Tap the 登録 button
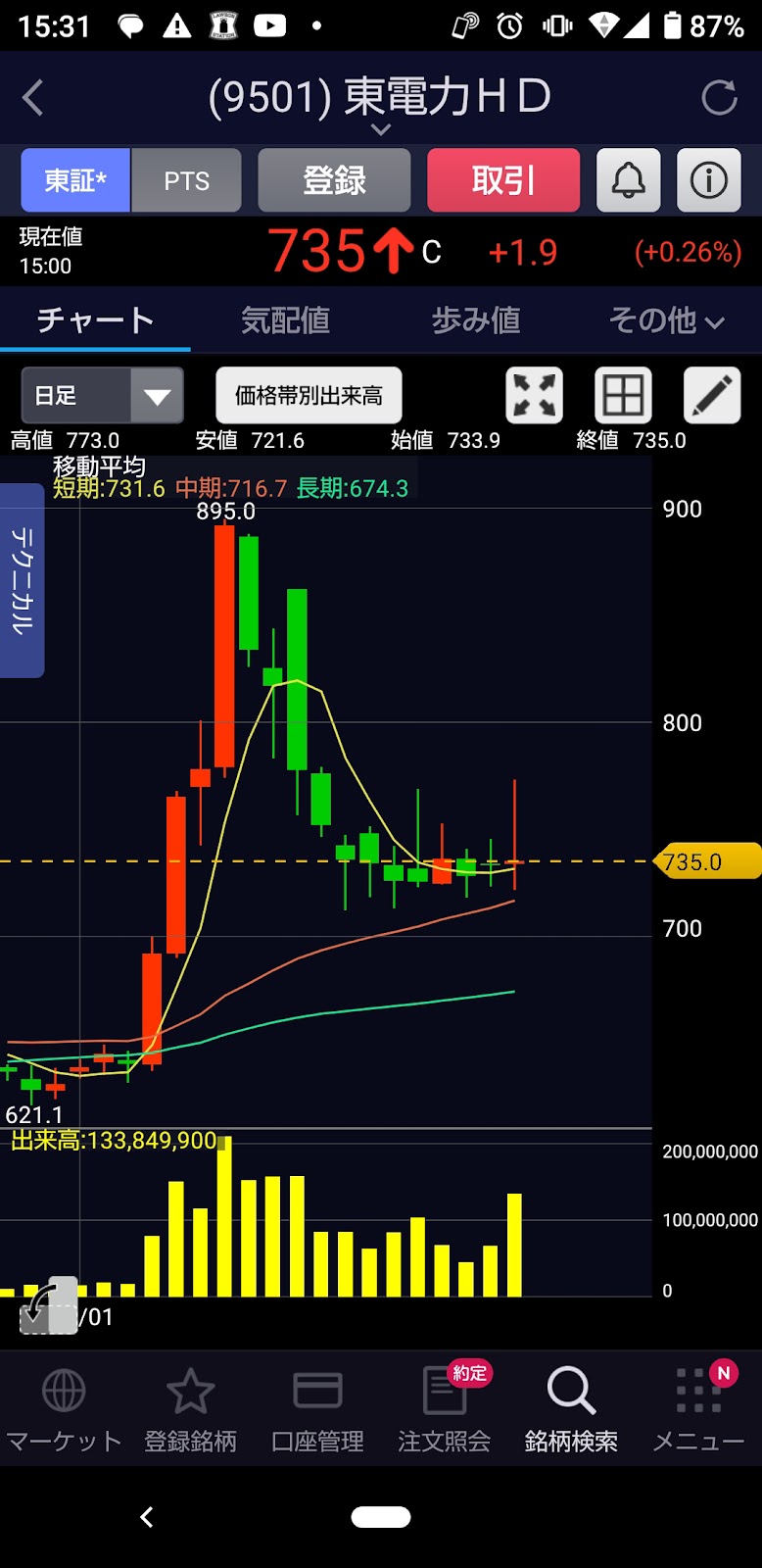The image size is (762, 1568). click(334, 180)
